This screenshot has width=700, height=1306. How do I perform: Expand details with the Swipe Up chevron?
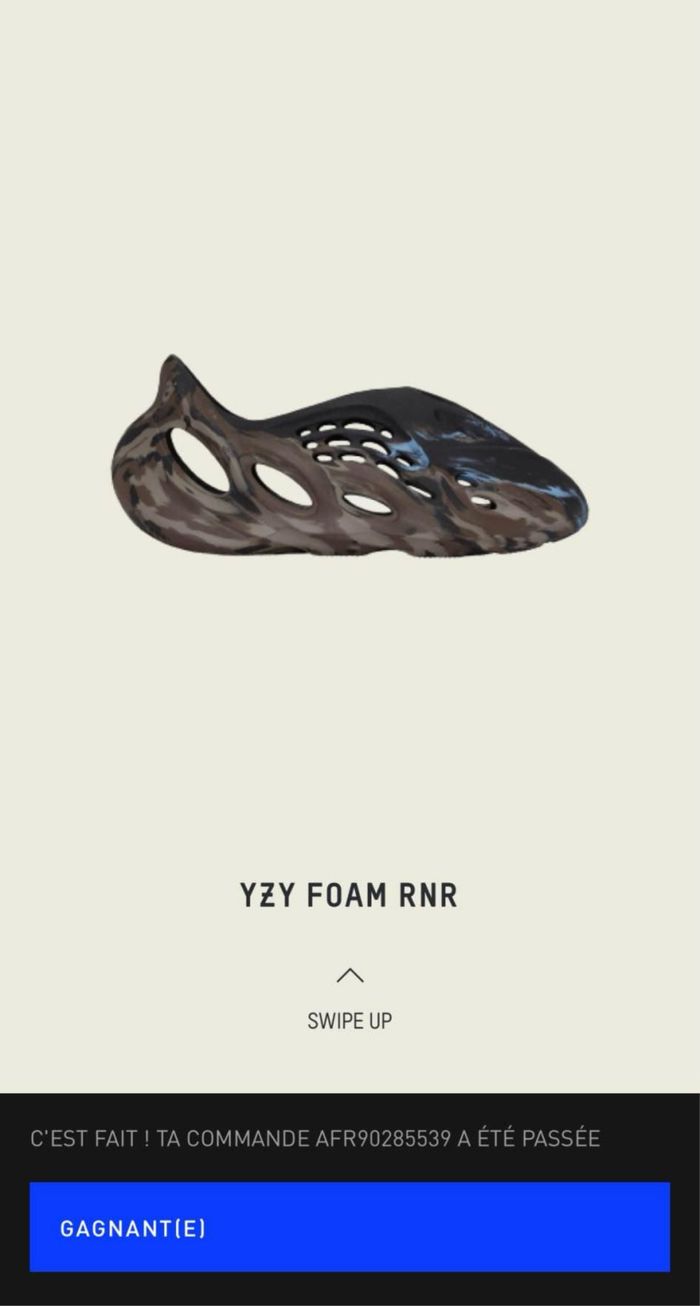coord(350,975)
